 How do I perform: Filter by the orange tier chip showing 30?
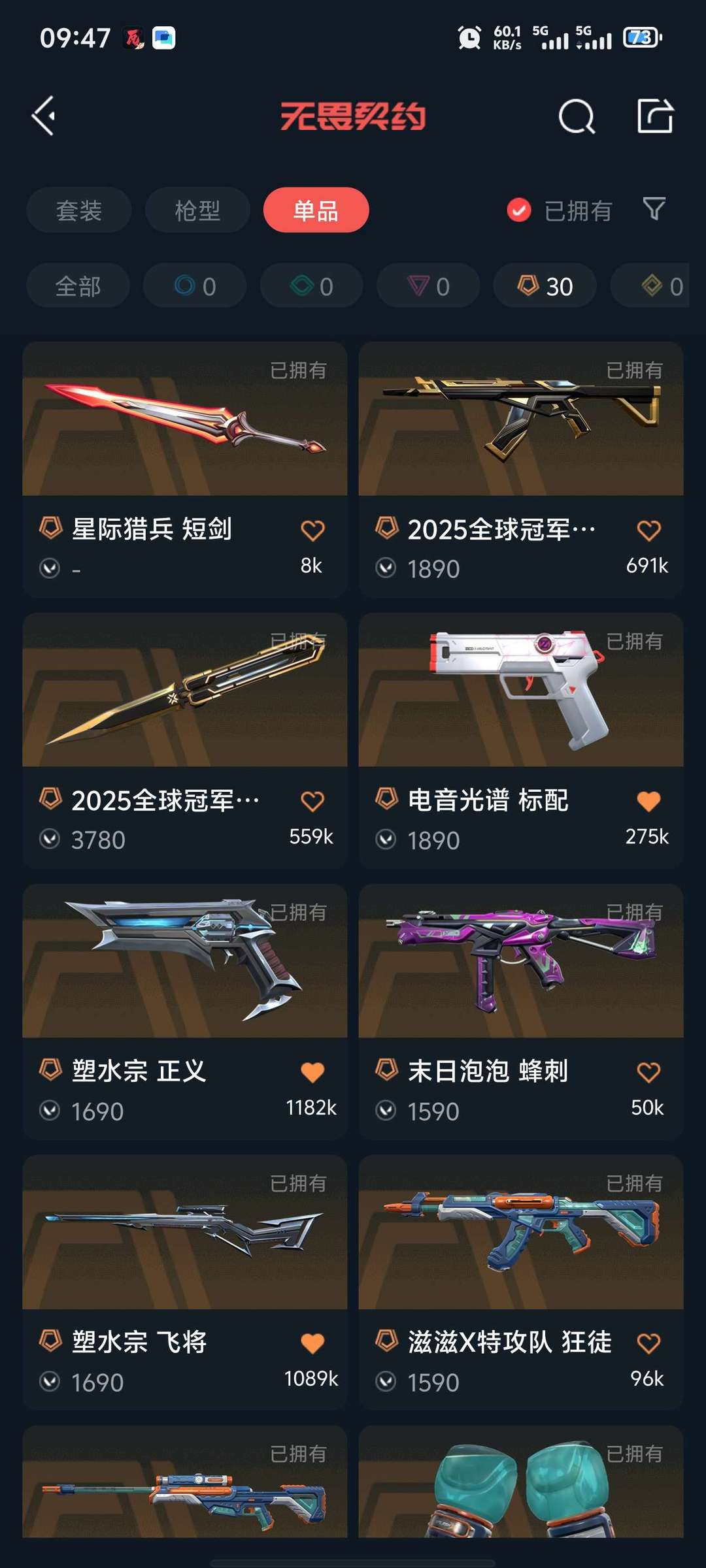tap(545, 286)
